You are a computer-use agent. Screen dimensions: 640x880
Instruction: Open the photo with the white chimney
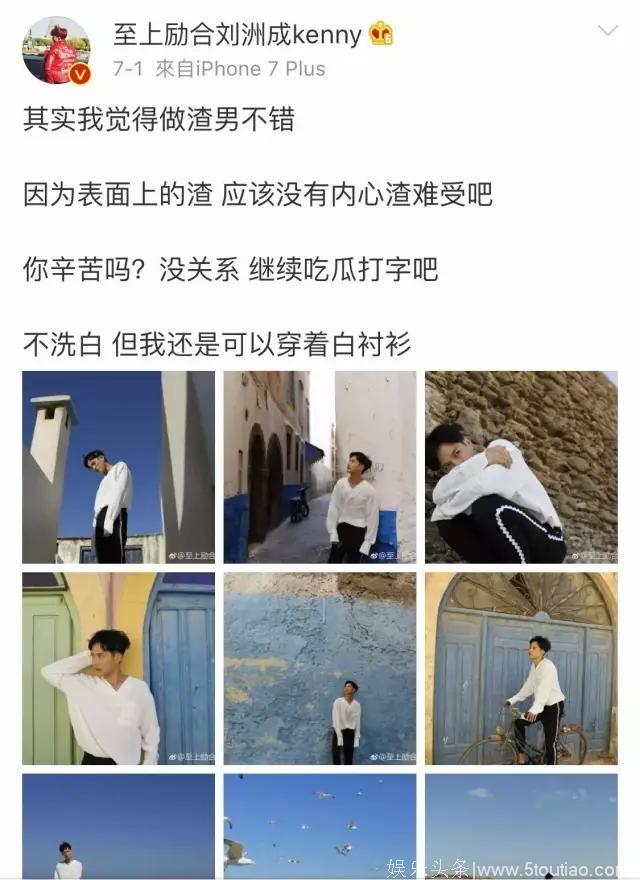118,467
